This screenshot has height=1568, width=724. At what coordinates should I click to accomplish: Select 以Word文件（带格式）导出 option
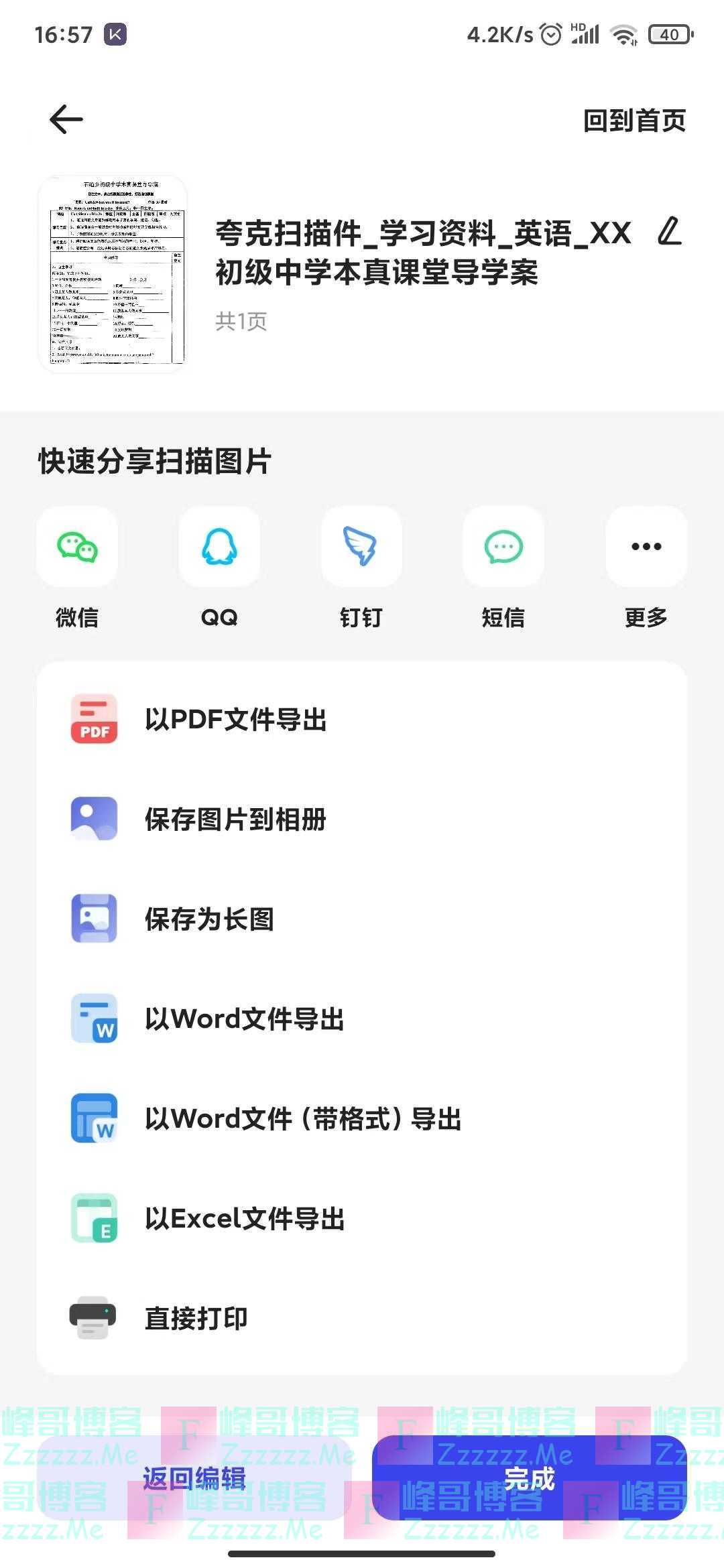tap(302, 1119)
